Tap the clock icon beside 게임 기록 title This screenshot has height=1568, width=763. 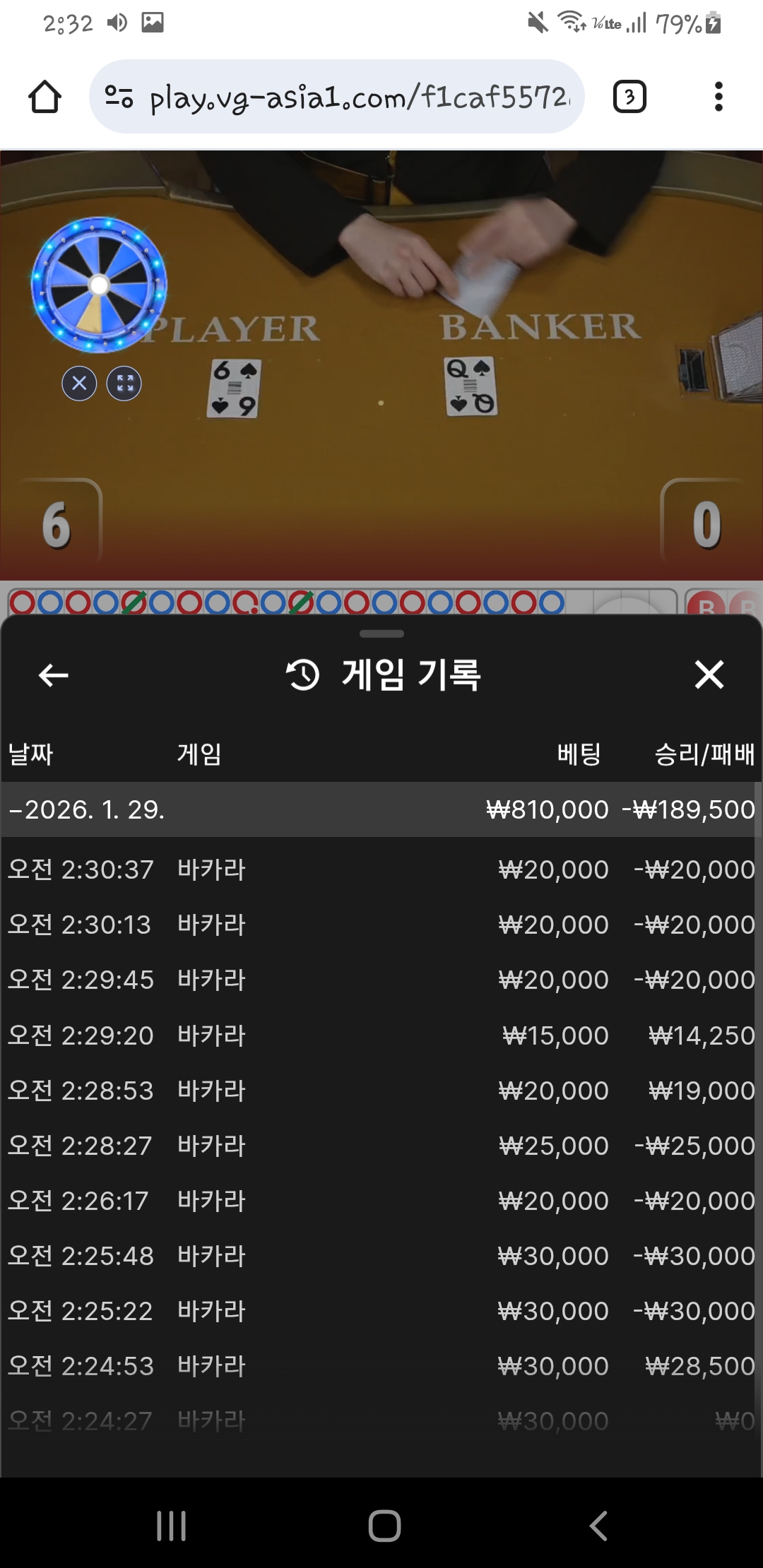click(x=302, y=675)
